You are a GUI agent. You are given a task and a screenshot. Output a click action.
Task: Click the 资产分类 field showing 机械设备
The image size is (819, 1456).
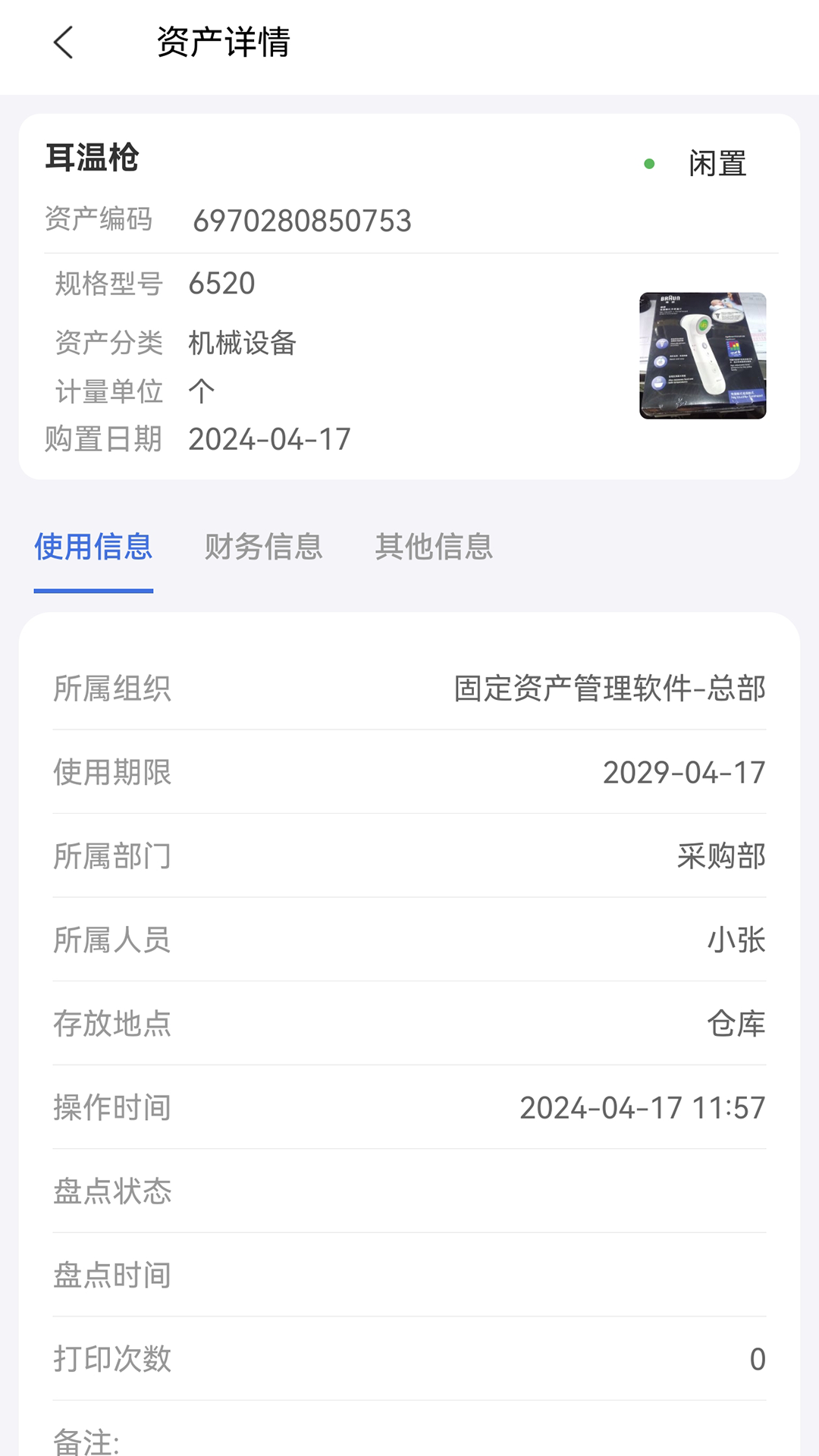(x=244, y=344)
